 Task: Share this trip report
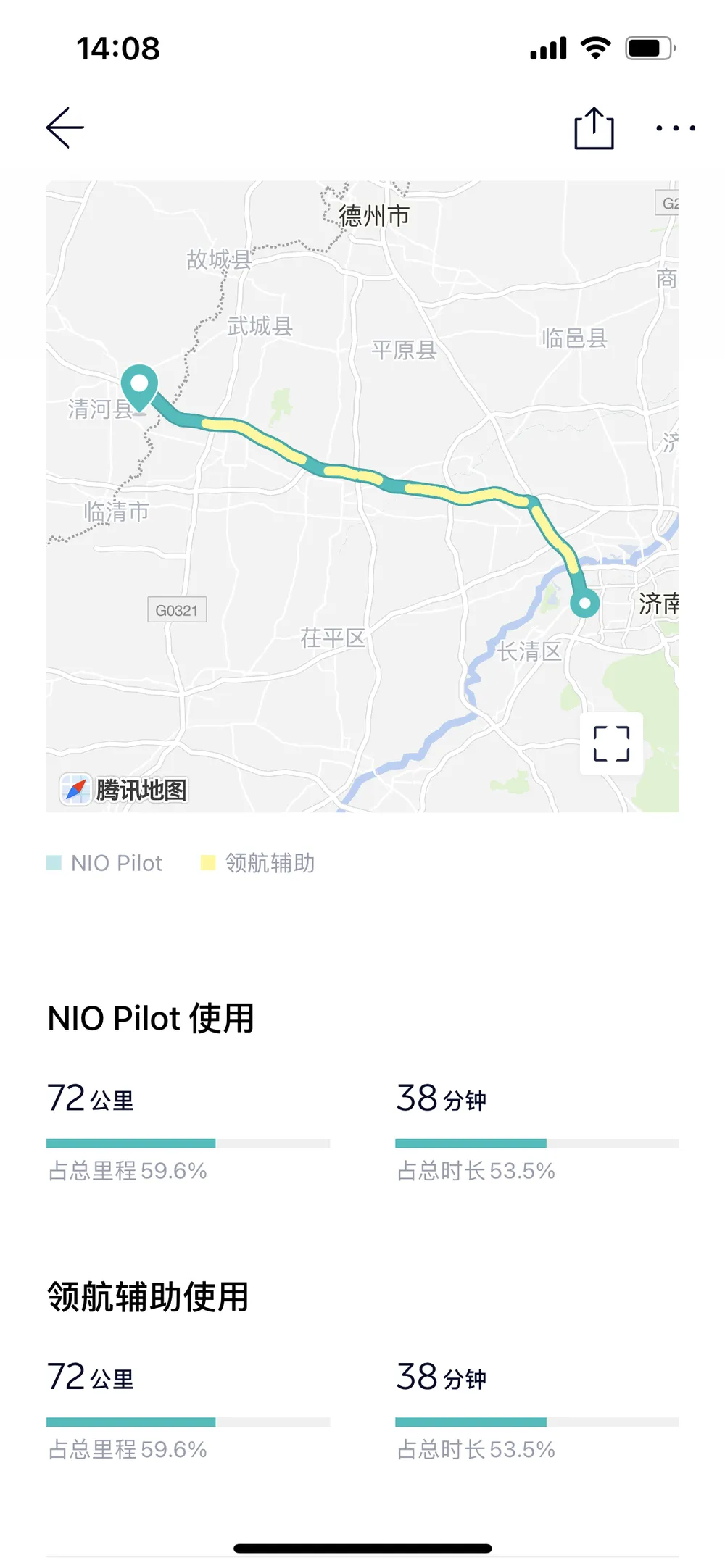coord(594,128)
